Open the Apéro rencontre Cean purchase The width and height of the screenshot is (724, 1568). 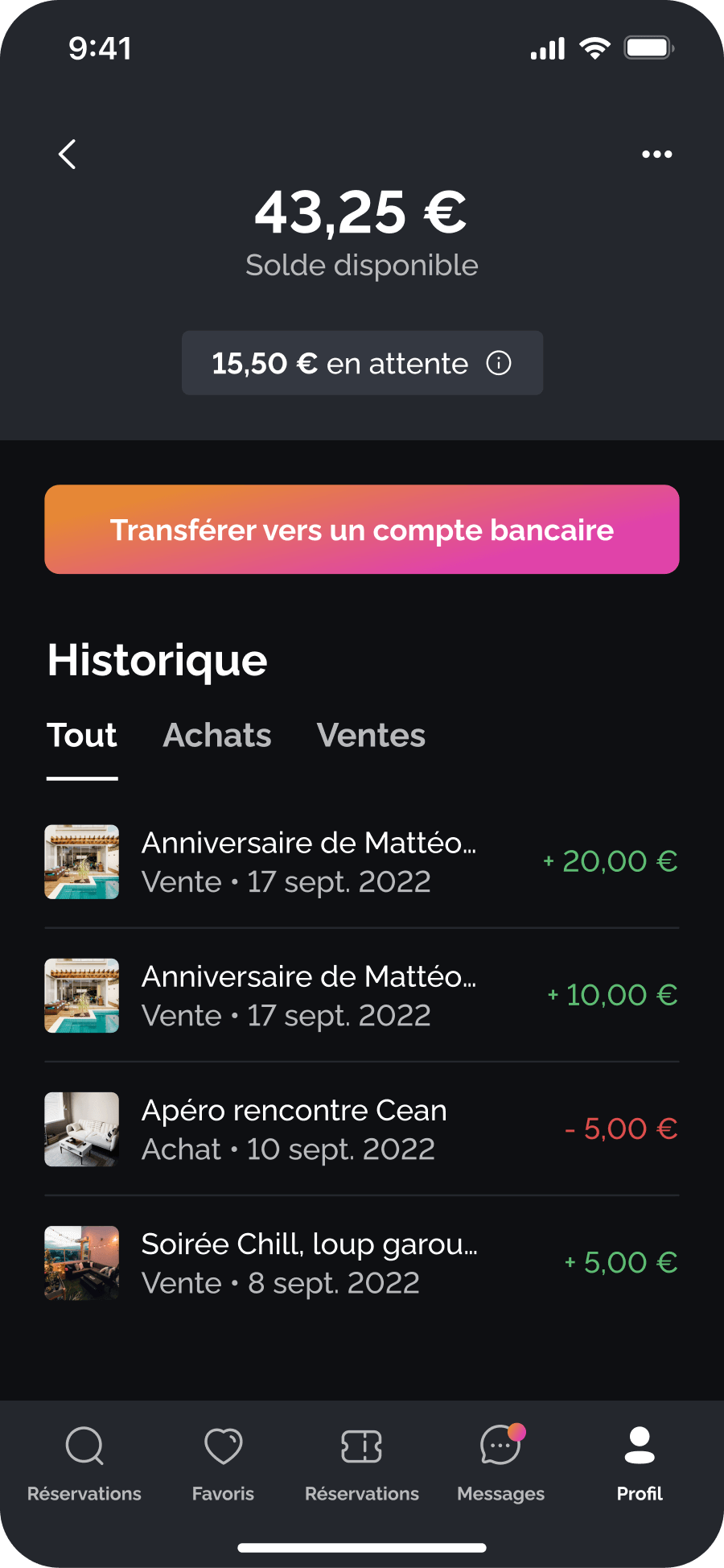(362, 1129)
